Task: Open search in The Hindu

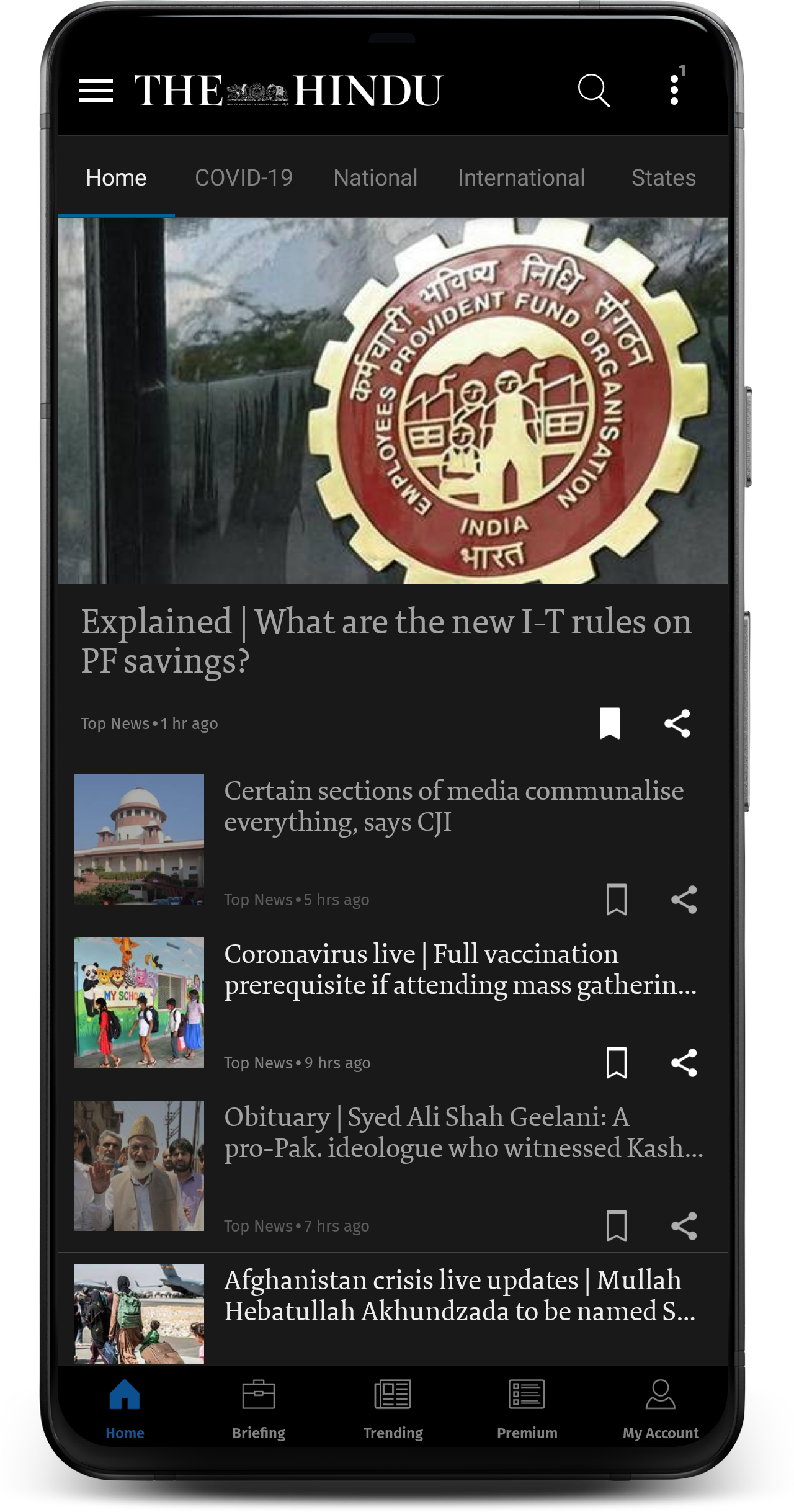Action: [x=594, y=91]
